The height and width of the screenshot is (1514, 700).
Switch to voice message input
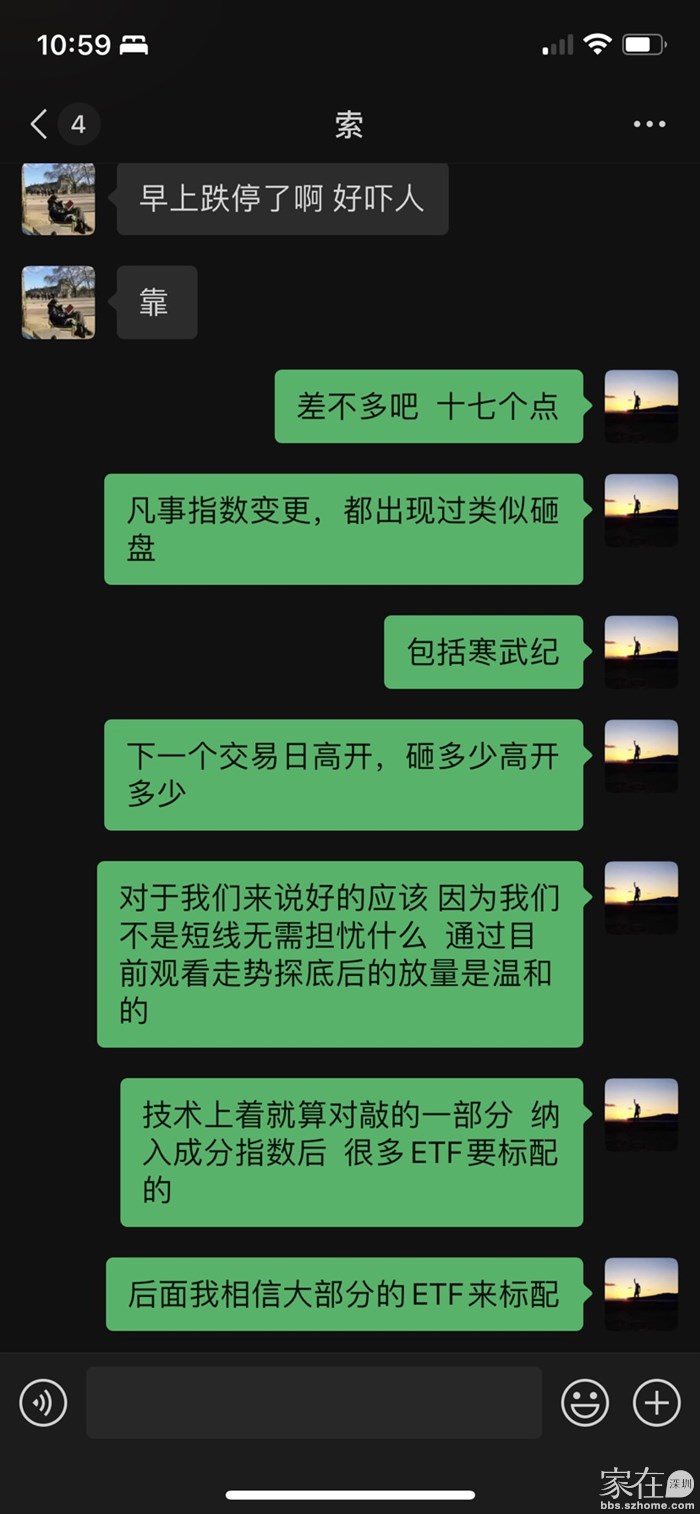coord(43,1402)
